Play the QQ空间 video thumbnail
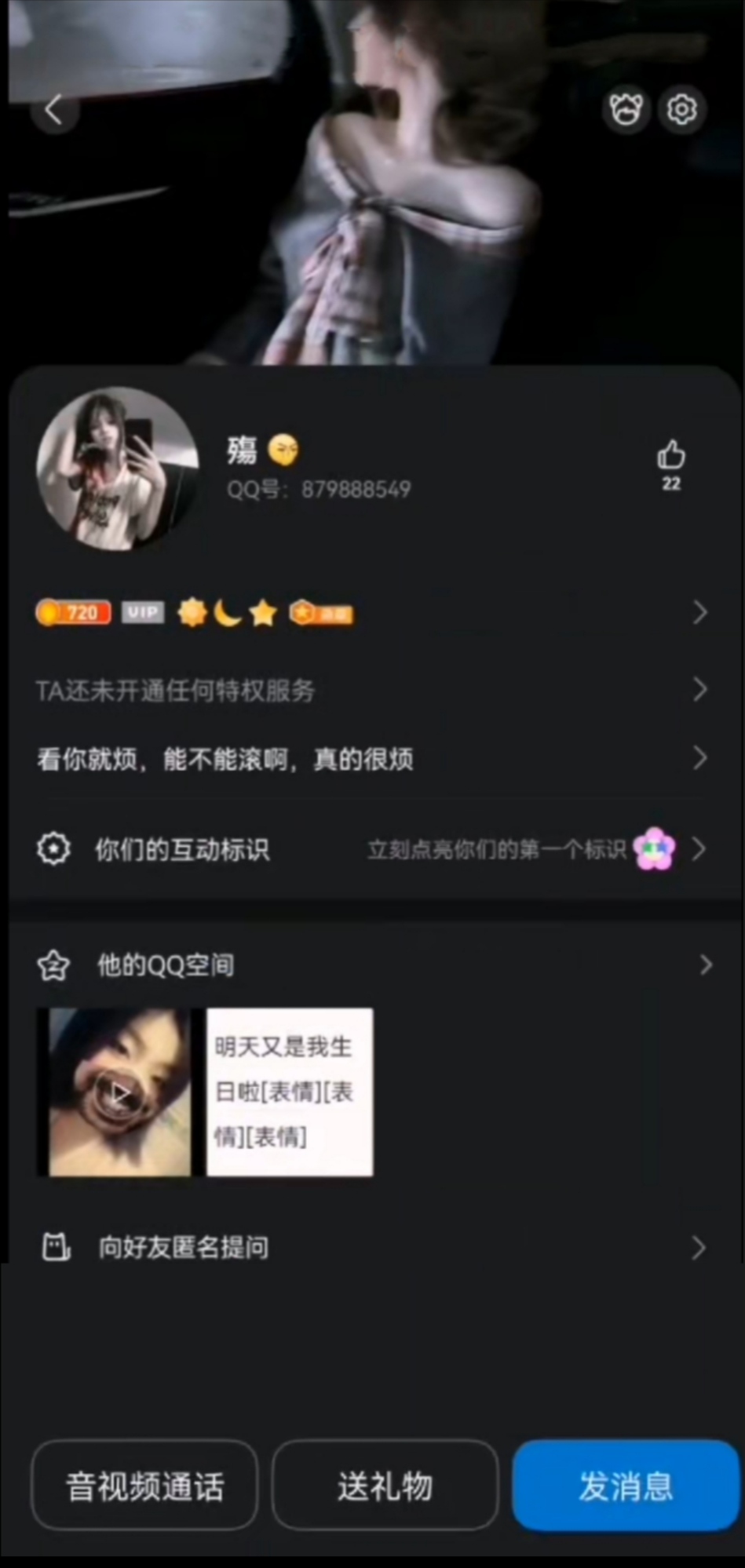The width and height of the screenshot is (745, 1568). pos(119,1092)
